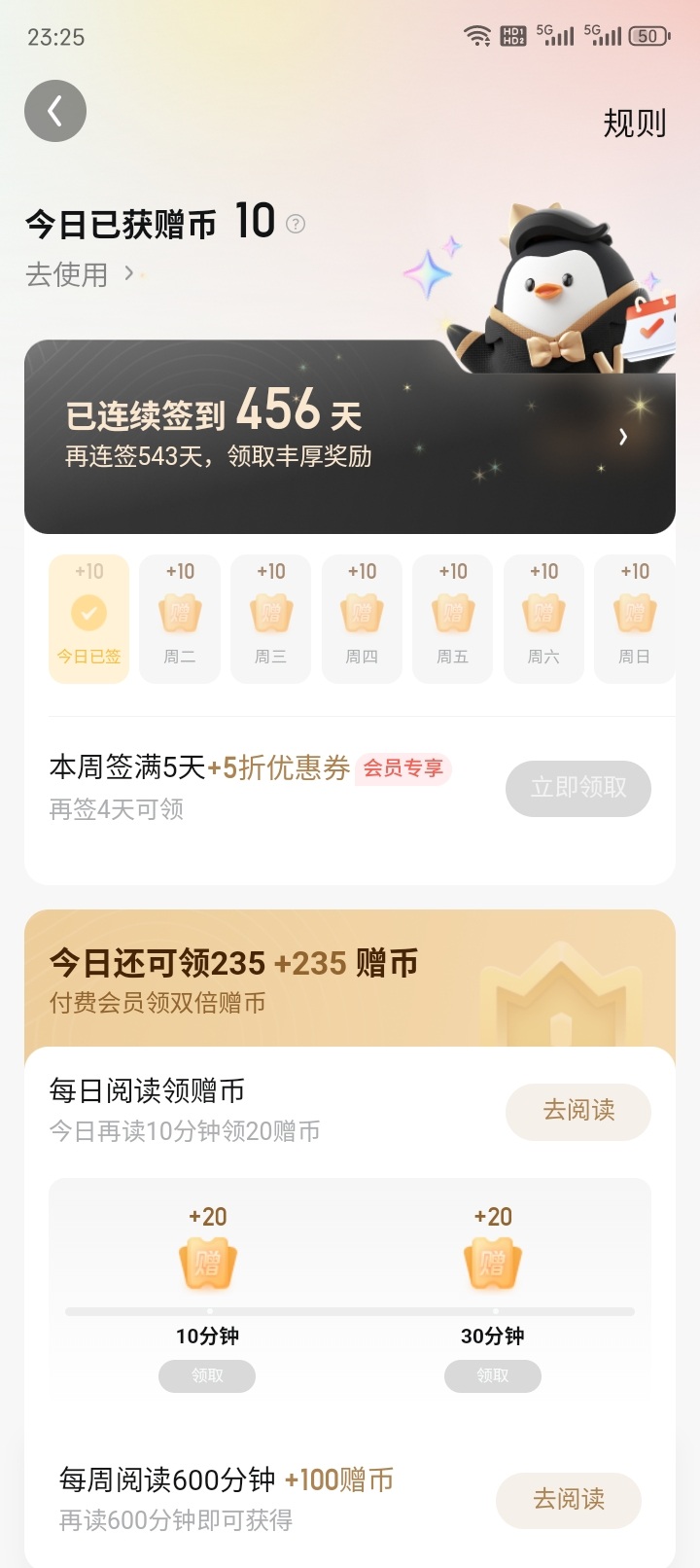Viewport: 700px width, 1568px height.
Task: Select the 周二 sign-in reward tile
Action: (180, 619)
